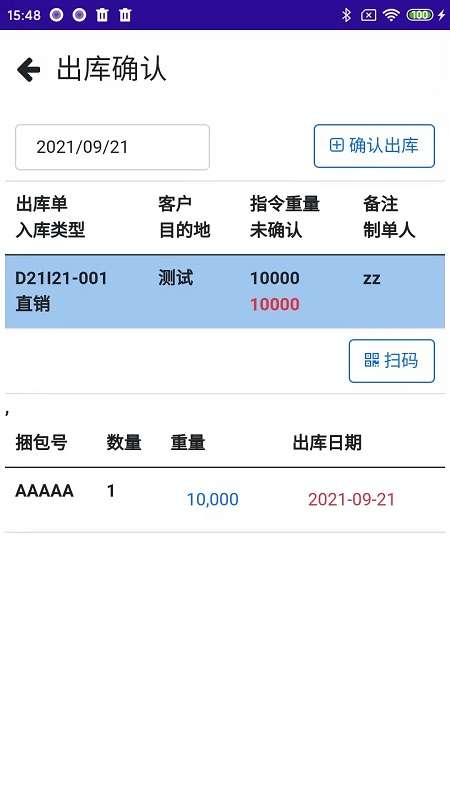Select the D21I21-001 outbound order row
The image size is (450, 800).
click(x=225, y=291)
